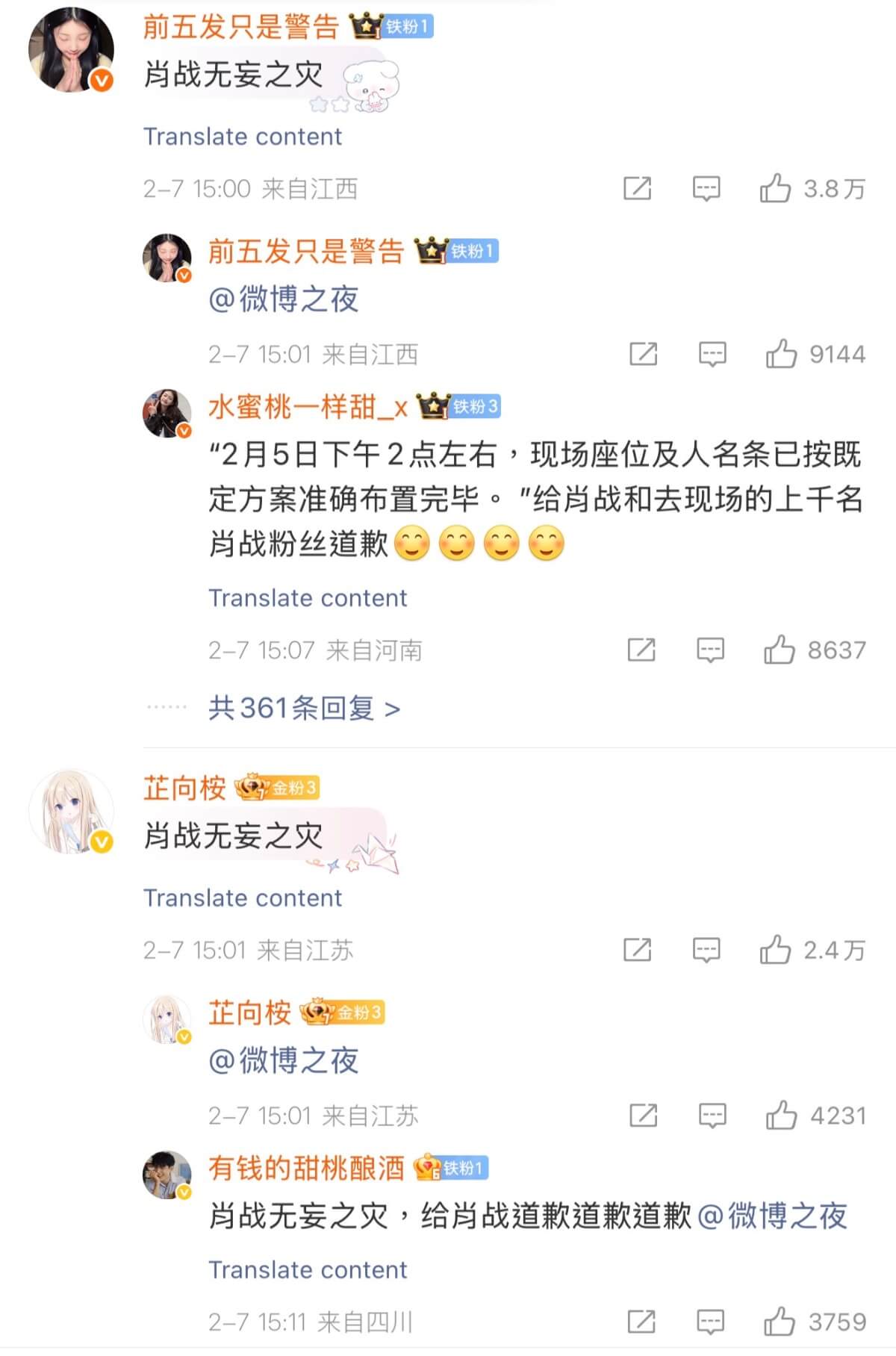Expand all 361 replies (共361条回复)
896x1356 pixels.
point(304,708)
